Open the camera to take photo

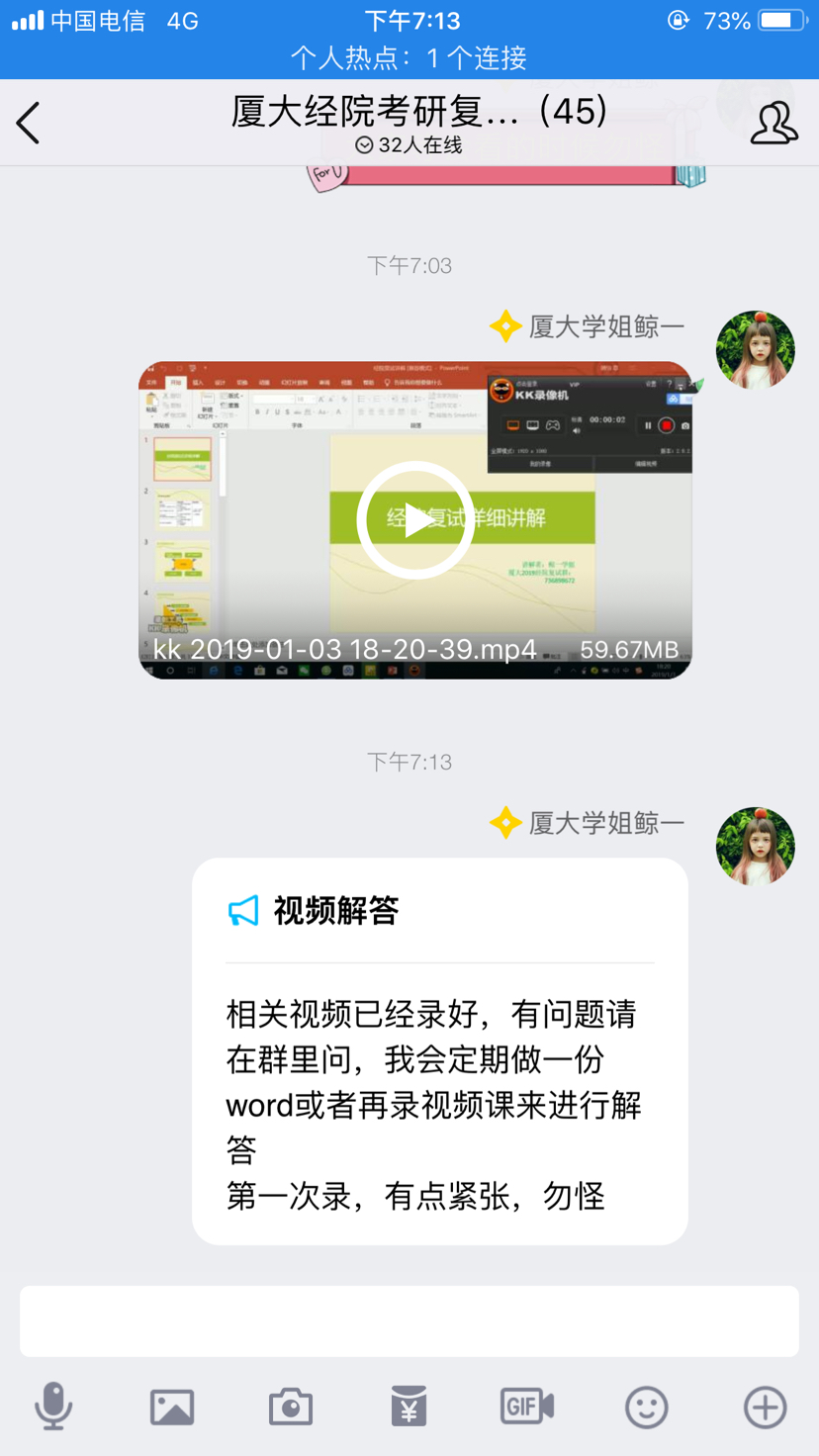tap(291, 1407)
